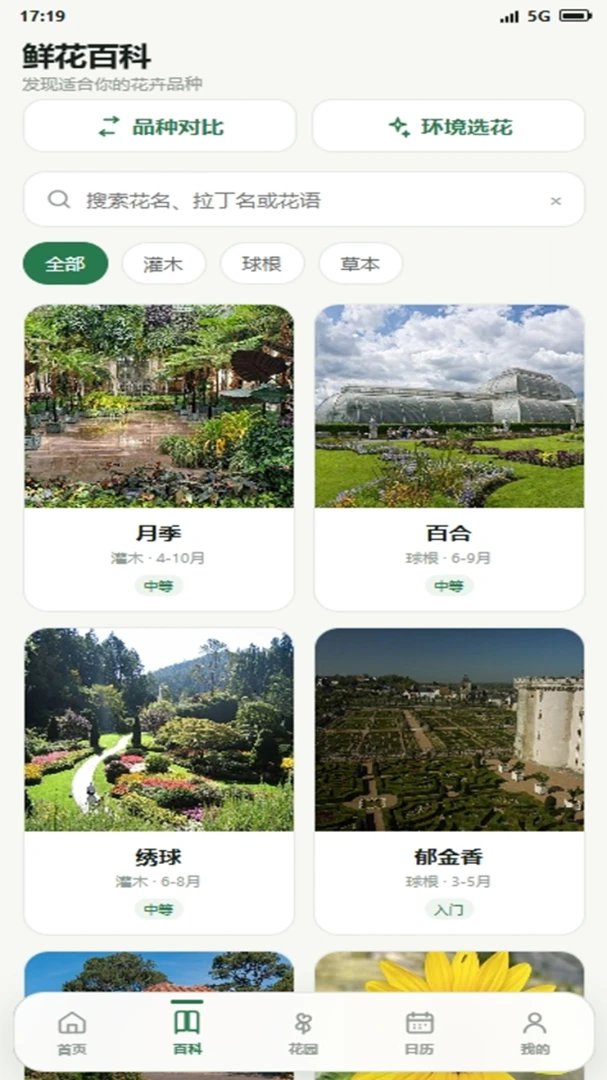Switch to the 花园 tab
Image resolution: width=607 pixels, height=1080 pixels.
(x=303, y=1032)
